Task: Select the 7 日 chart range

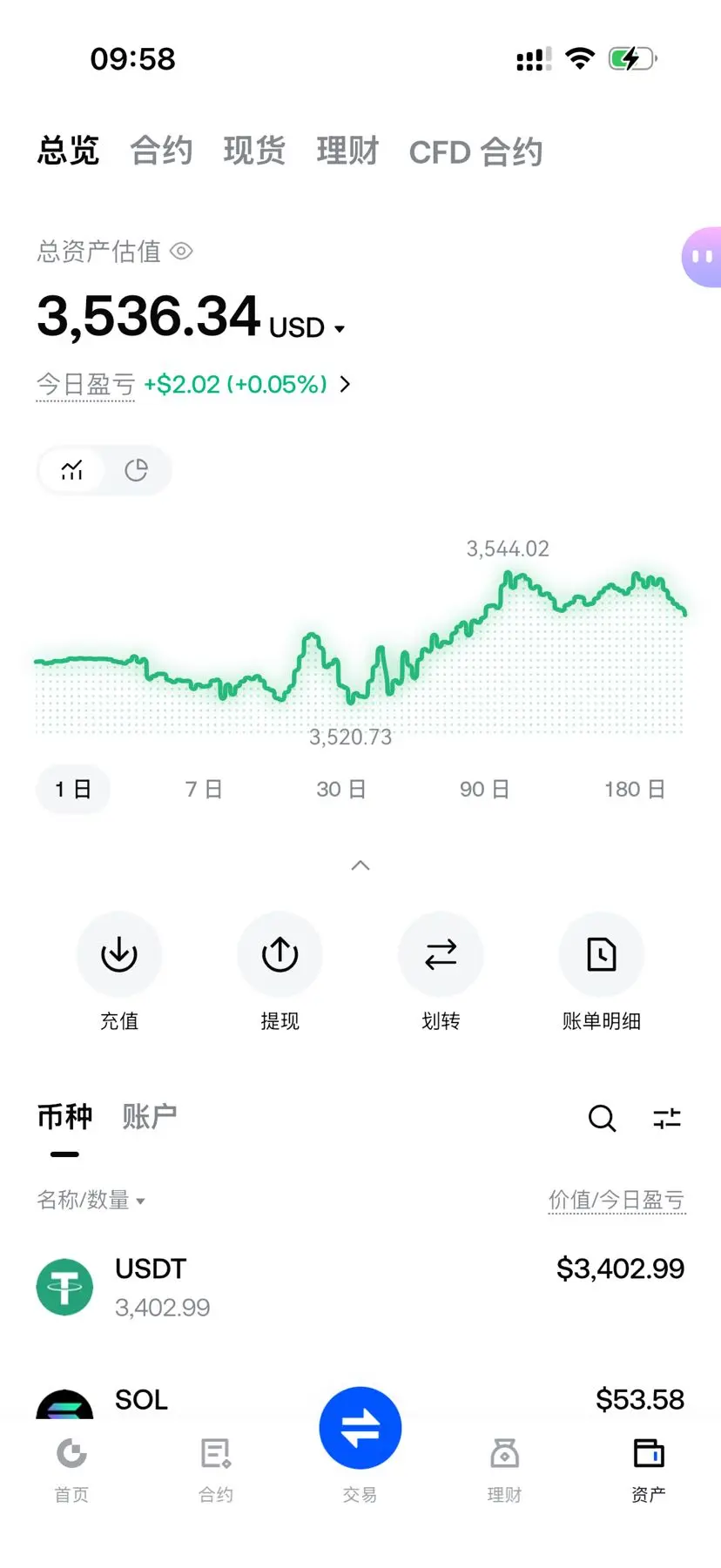Action: [204, 790]
